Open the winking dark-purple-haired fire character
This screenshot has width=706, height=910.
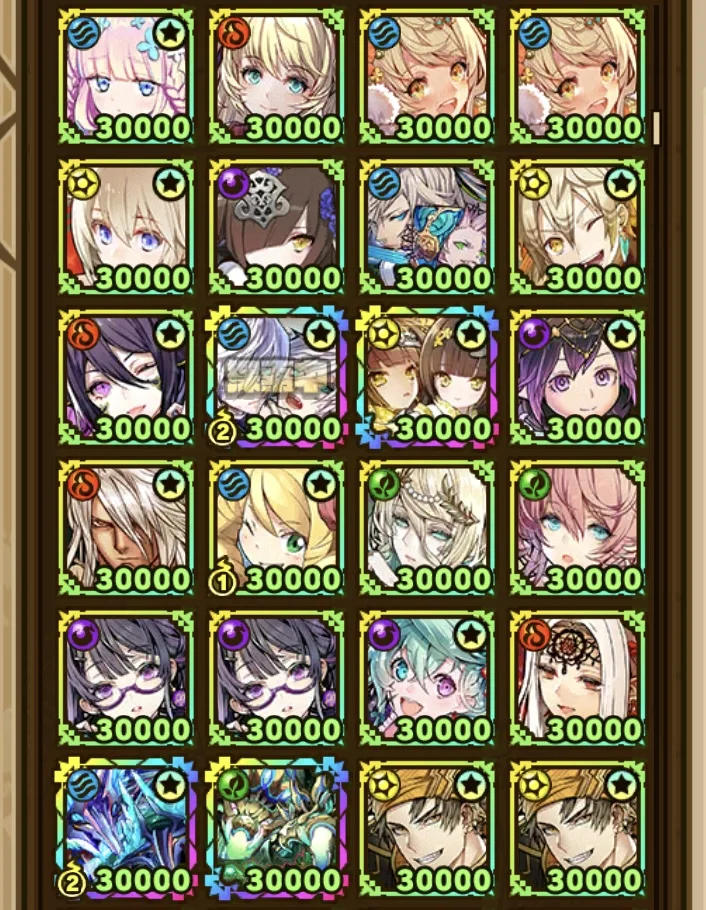[x=127, y=378]
